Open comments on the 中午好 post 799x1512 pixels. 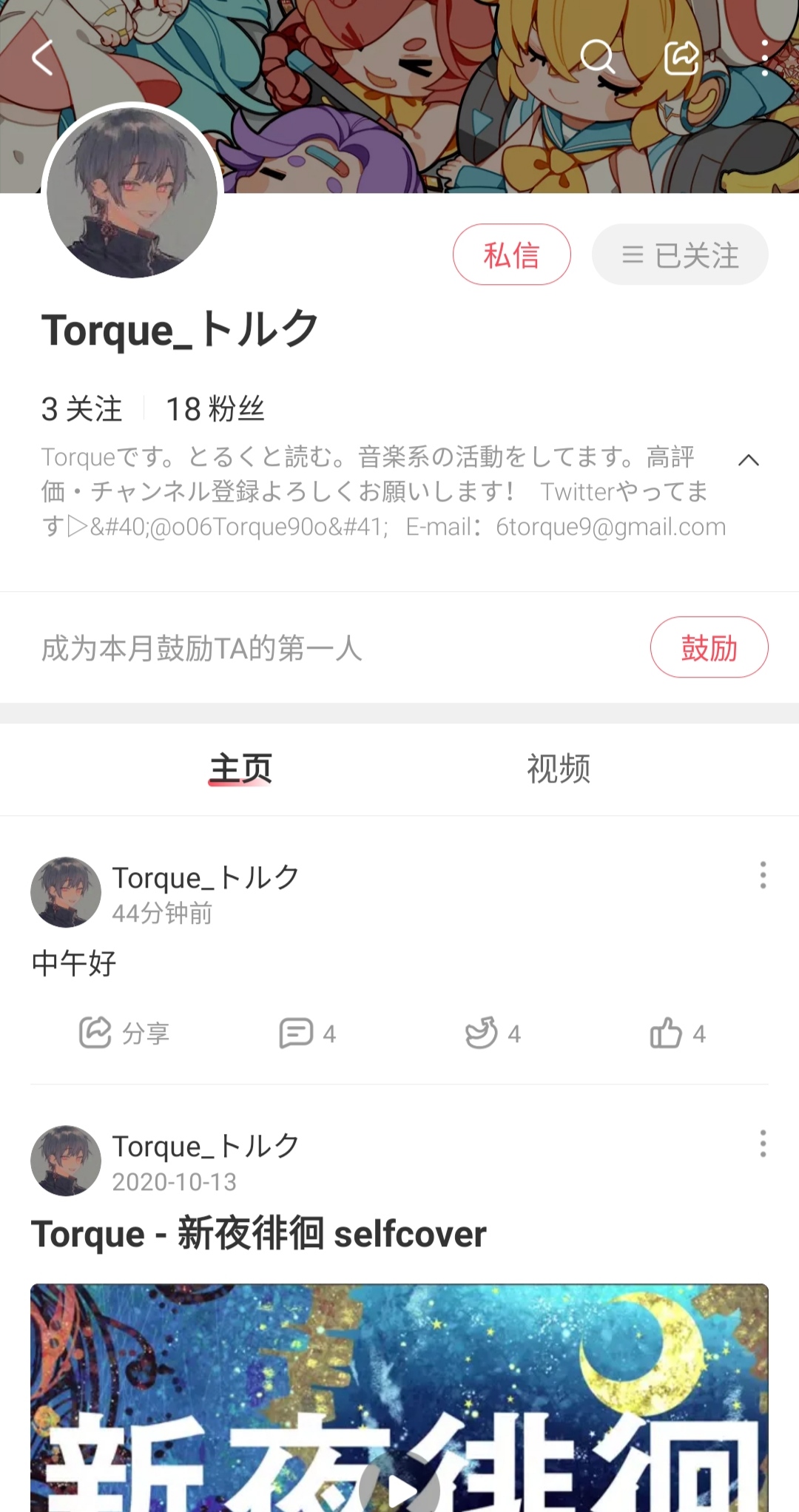(307, 1033)
